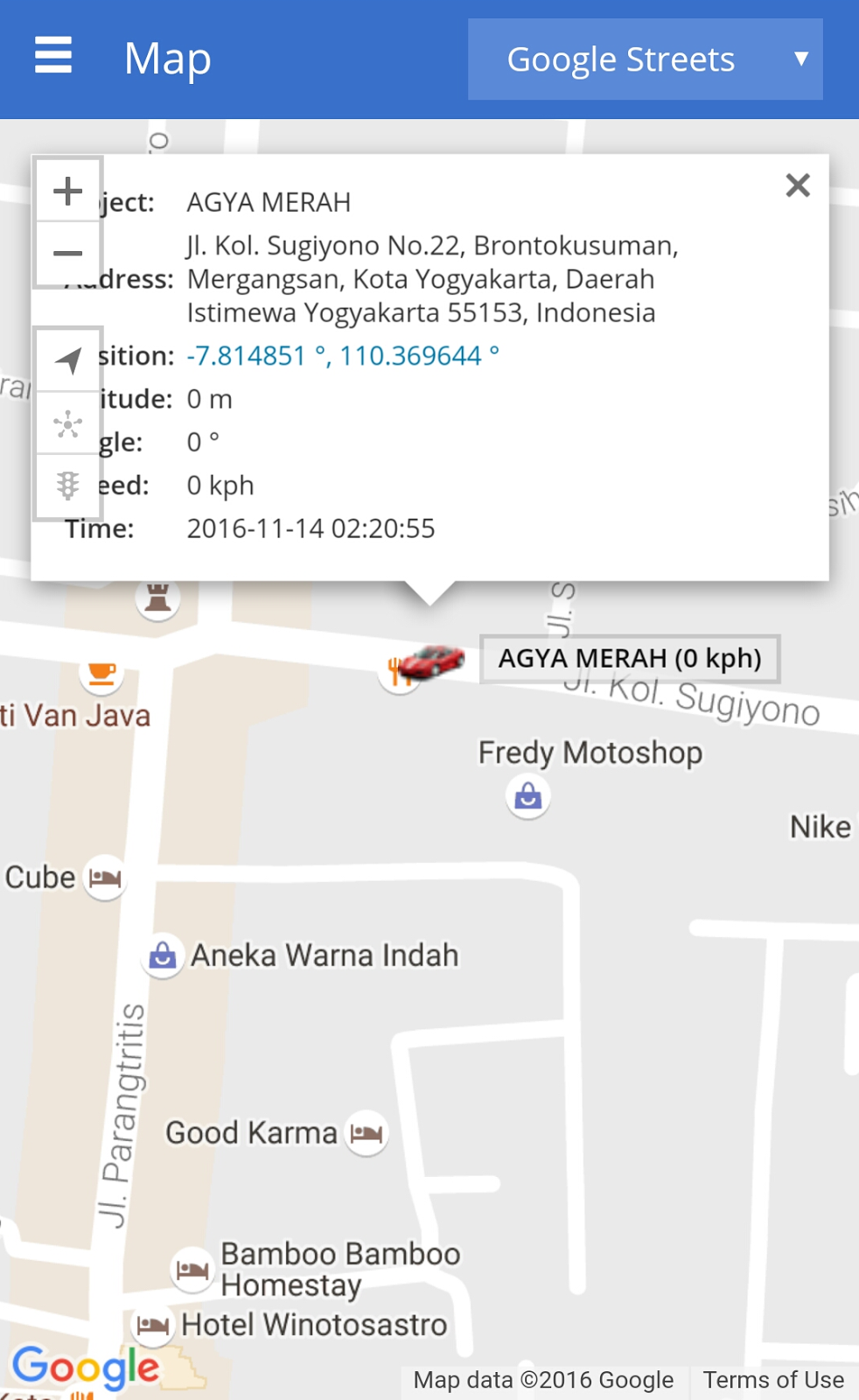Click the Good Karma lodging bed icon

tap(367, 1133)
